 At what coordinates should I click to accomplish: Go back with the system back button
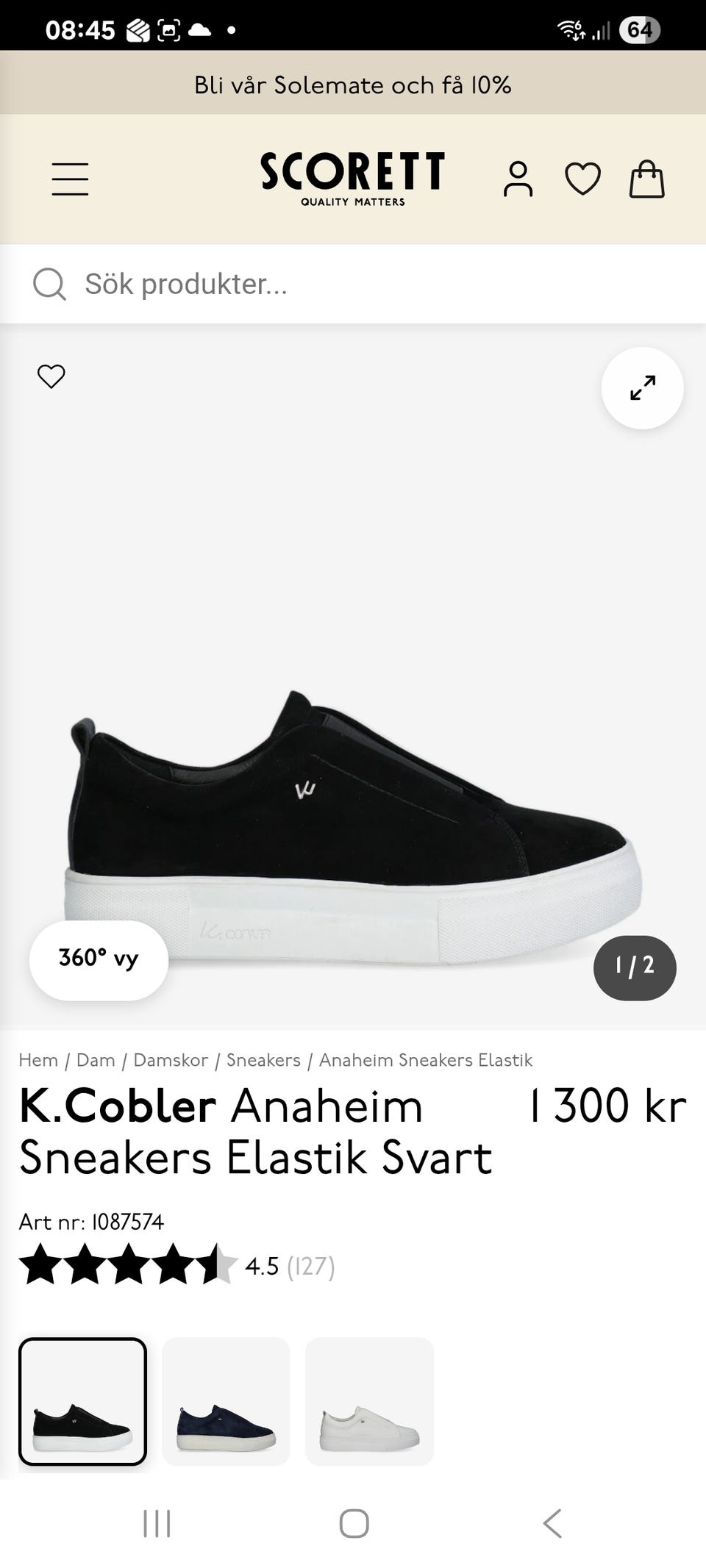pyautogui.click(x=552, y=1523)
